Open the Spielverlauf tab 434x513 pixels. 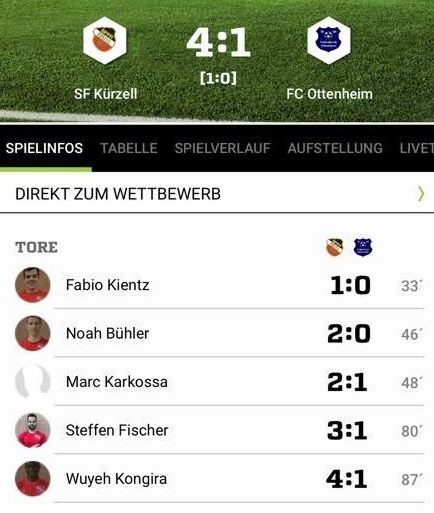coord(222,148)
